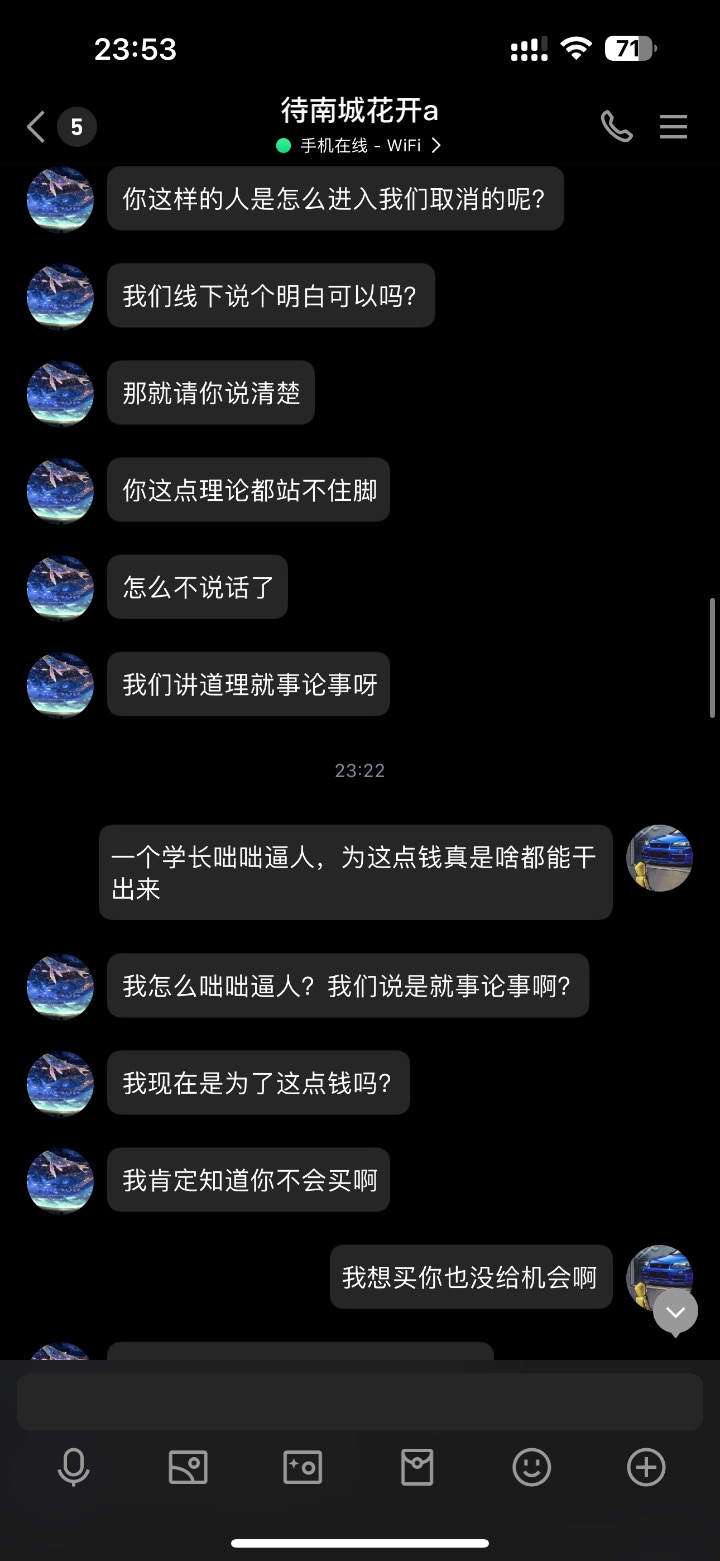Open the emoji picker
This screenshot has height=1561, width=720.
tap(532, 1467)
